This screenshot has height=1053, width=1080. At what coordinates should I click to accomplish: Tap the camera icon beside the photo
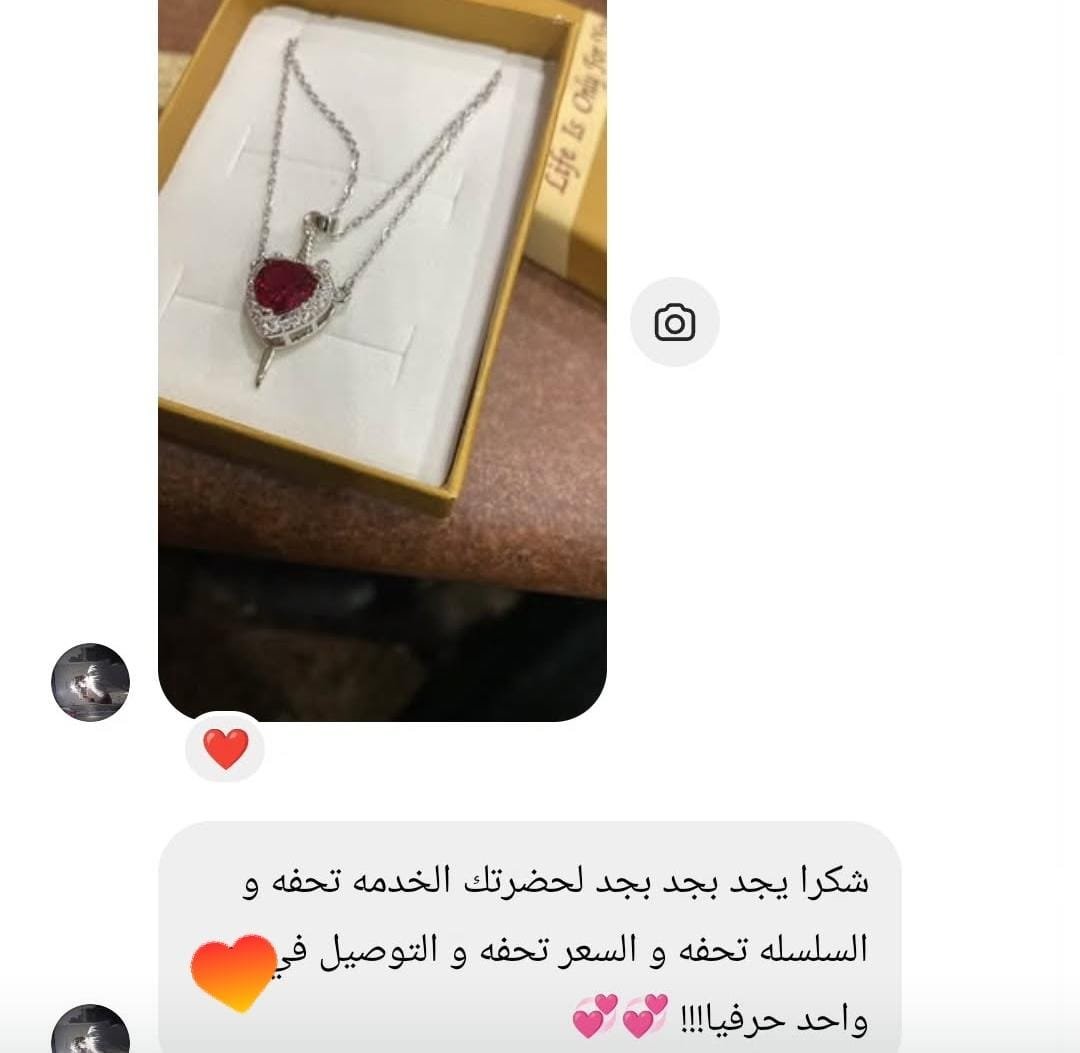click(x=675, y=322)
